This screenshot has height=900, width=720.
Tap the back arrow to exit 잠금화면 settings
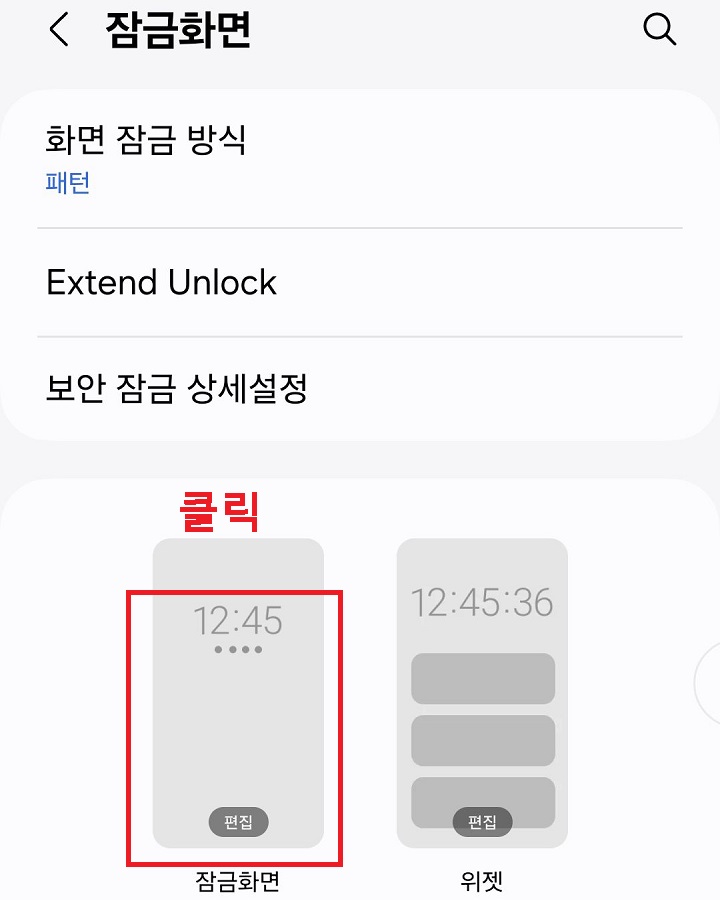pos(57,30)
